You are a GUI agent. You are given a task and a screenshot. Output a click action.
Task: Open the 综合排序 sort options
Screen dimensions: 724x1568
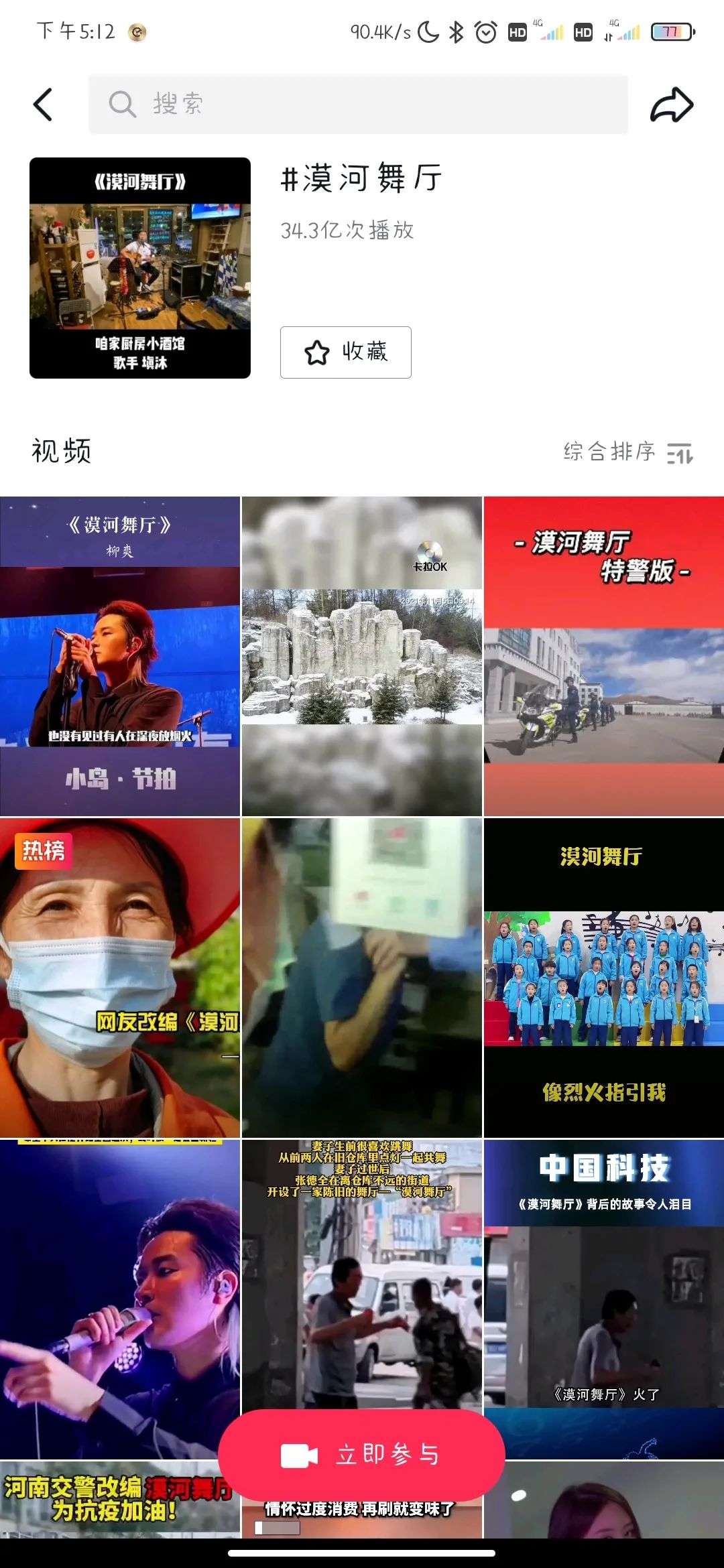(627, 452)
